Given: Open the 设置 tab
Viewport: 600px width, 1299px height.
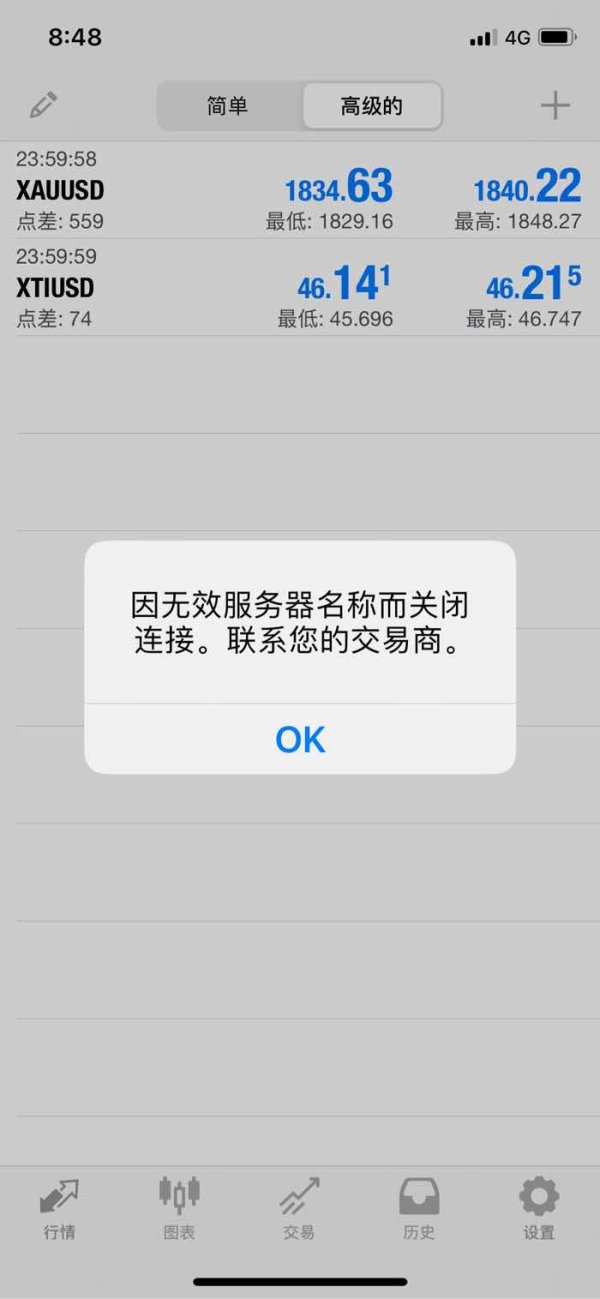Looking at the screenshot, I should click(539, 1209).
